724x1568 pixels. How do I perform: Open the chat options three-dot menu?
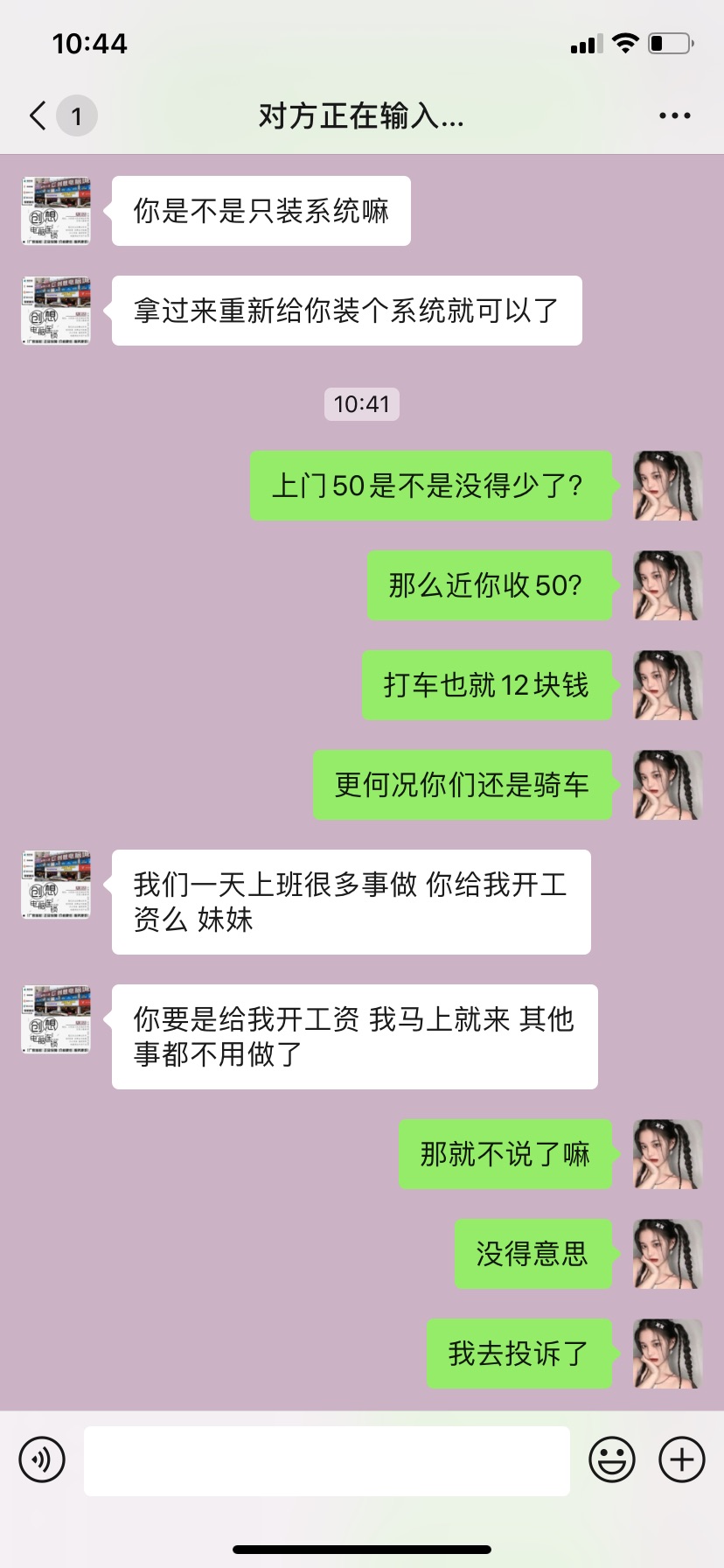point(674,115)
